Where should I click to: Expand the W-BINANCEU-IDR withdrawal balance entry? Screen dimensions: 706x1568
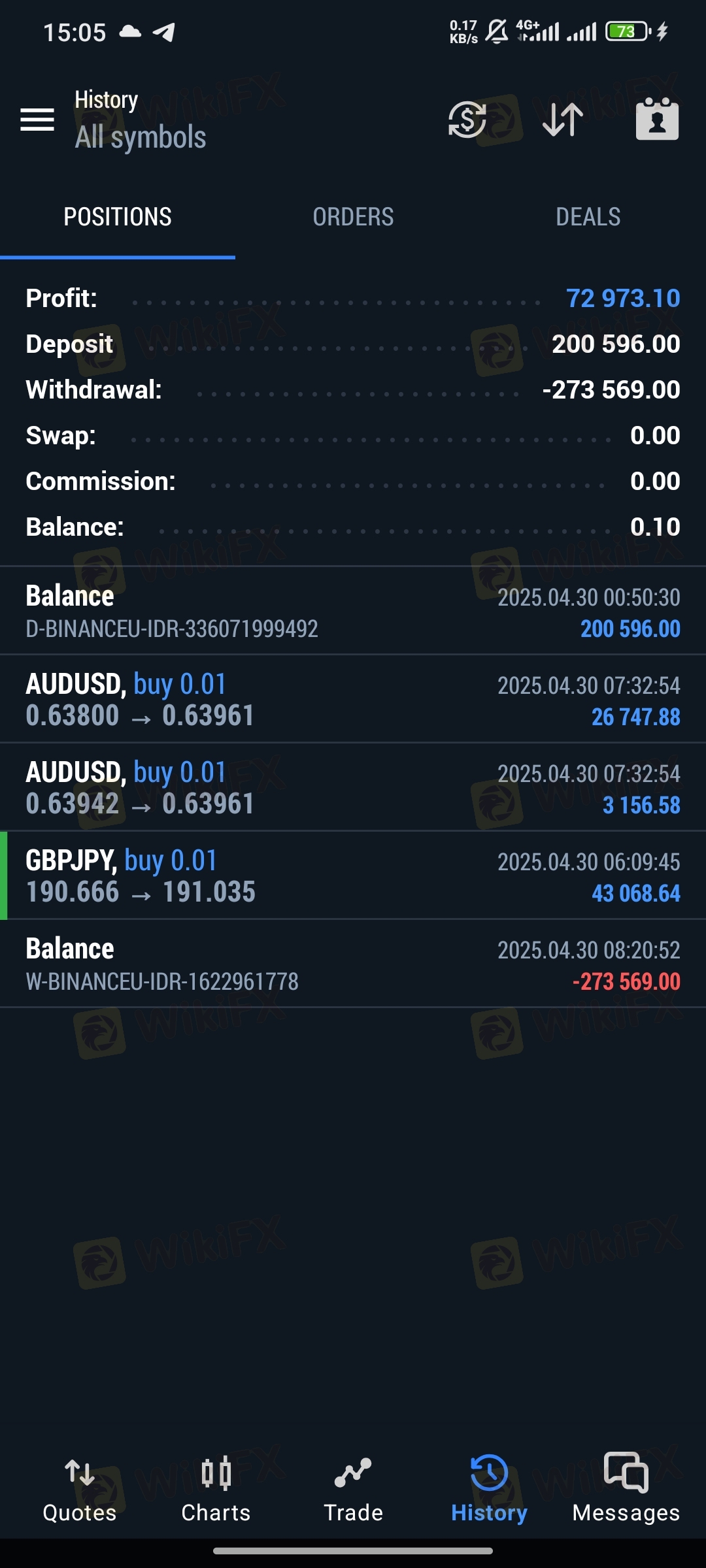[353, 964]
